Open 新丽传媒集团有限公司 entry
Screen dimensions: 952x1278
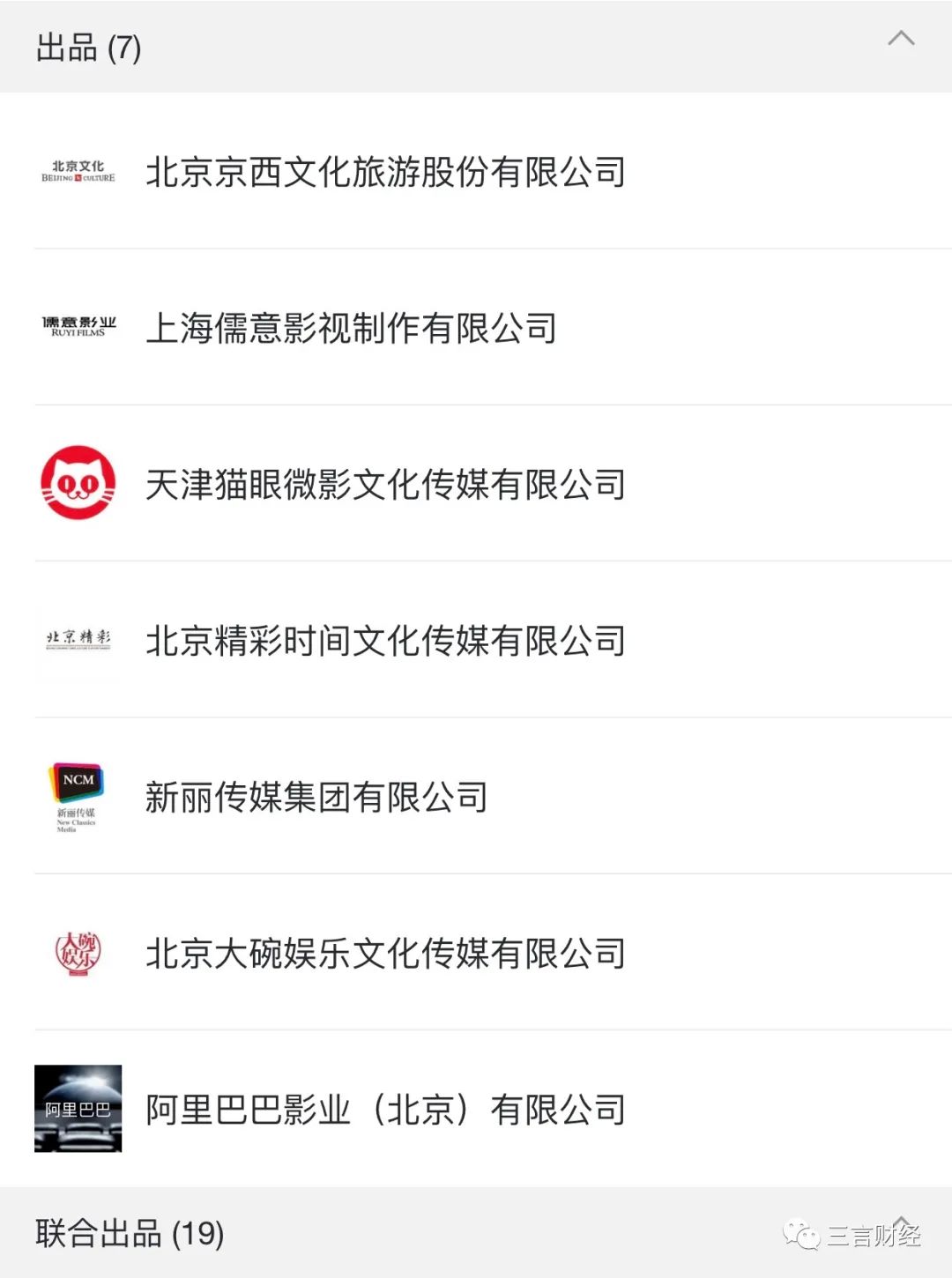[316, 797]
